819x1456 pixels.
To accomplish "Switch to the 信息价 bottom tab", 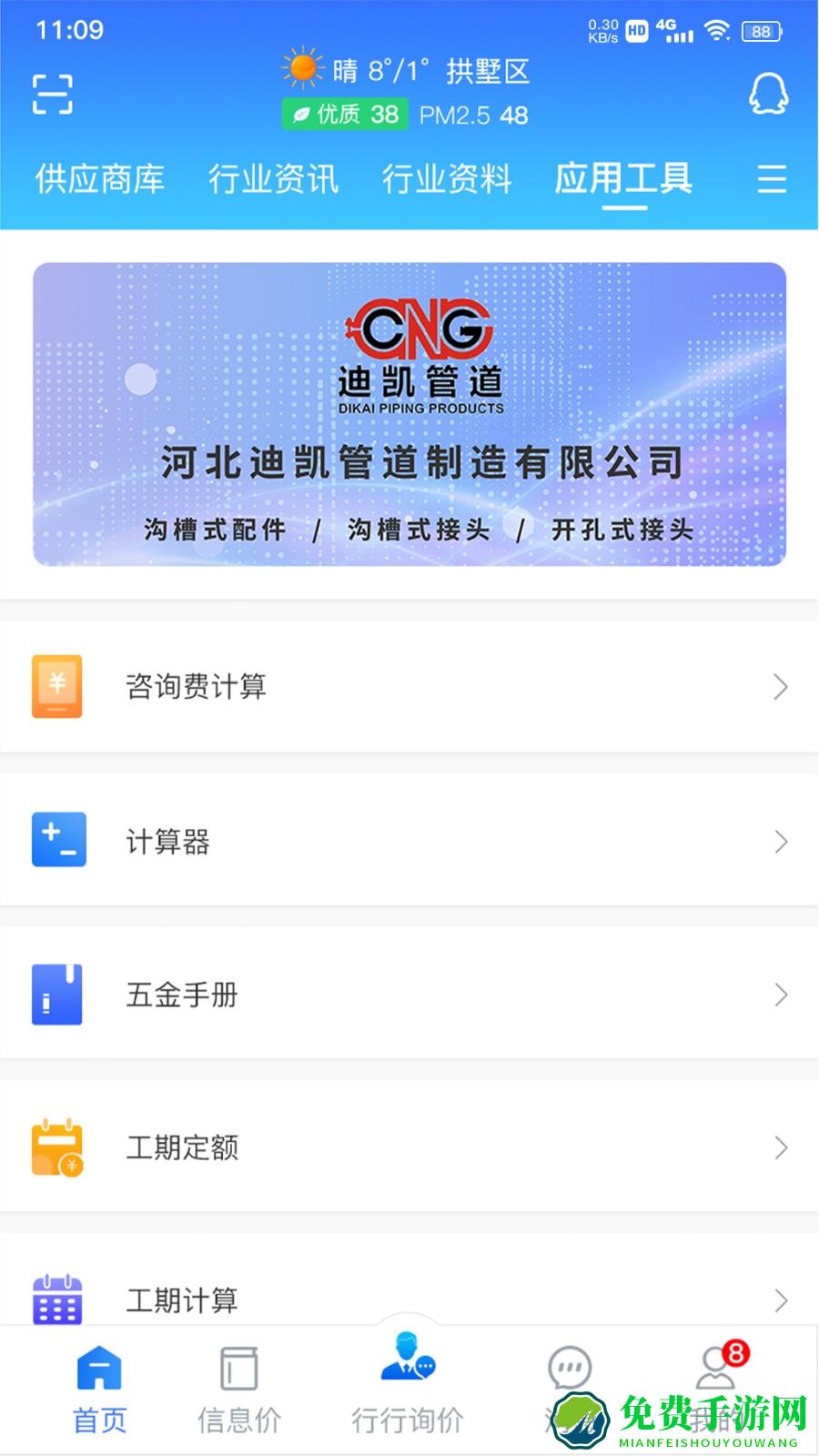I will (x=239, y=1390).
